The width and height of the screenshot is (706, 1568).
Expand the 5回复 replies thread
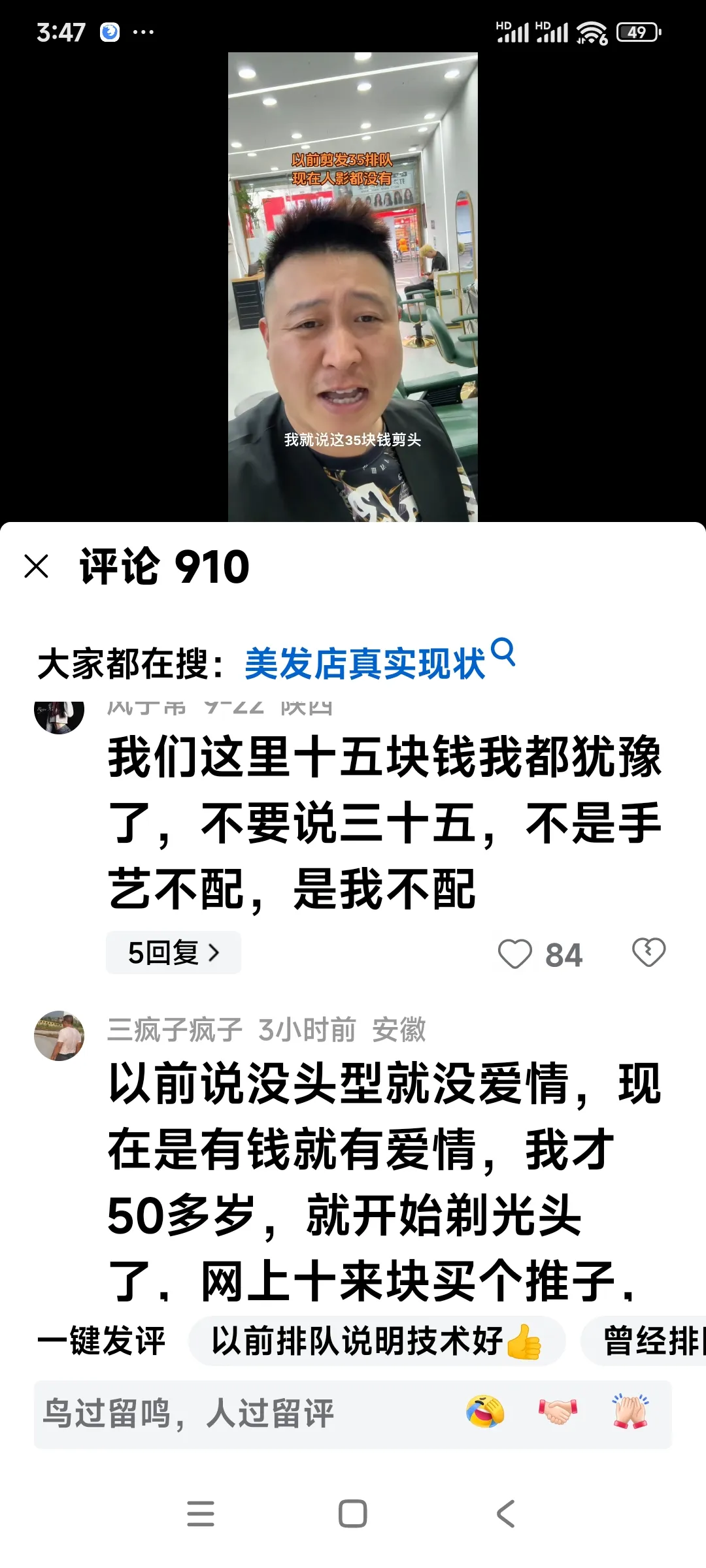pyautogui.click(x=173, y=953)
